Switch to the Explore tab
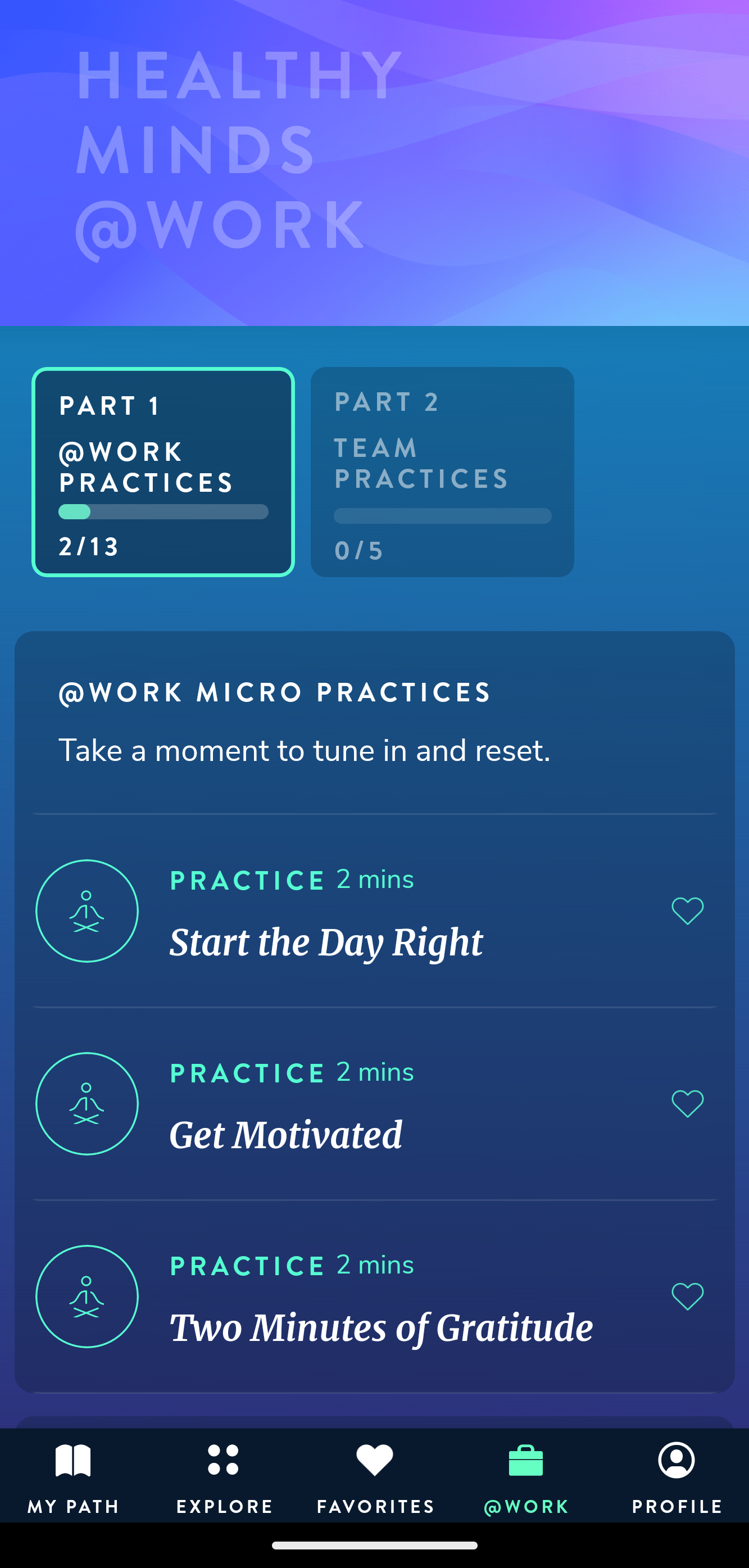The height and width of the screenshot is (1568, 749). tap(224, 1478)
